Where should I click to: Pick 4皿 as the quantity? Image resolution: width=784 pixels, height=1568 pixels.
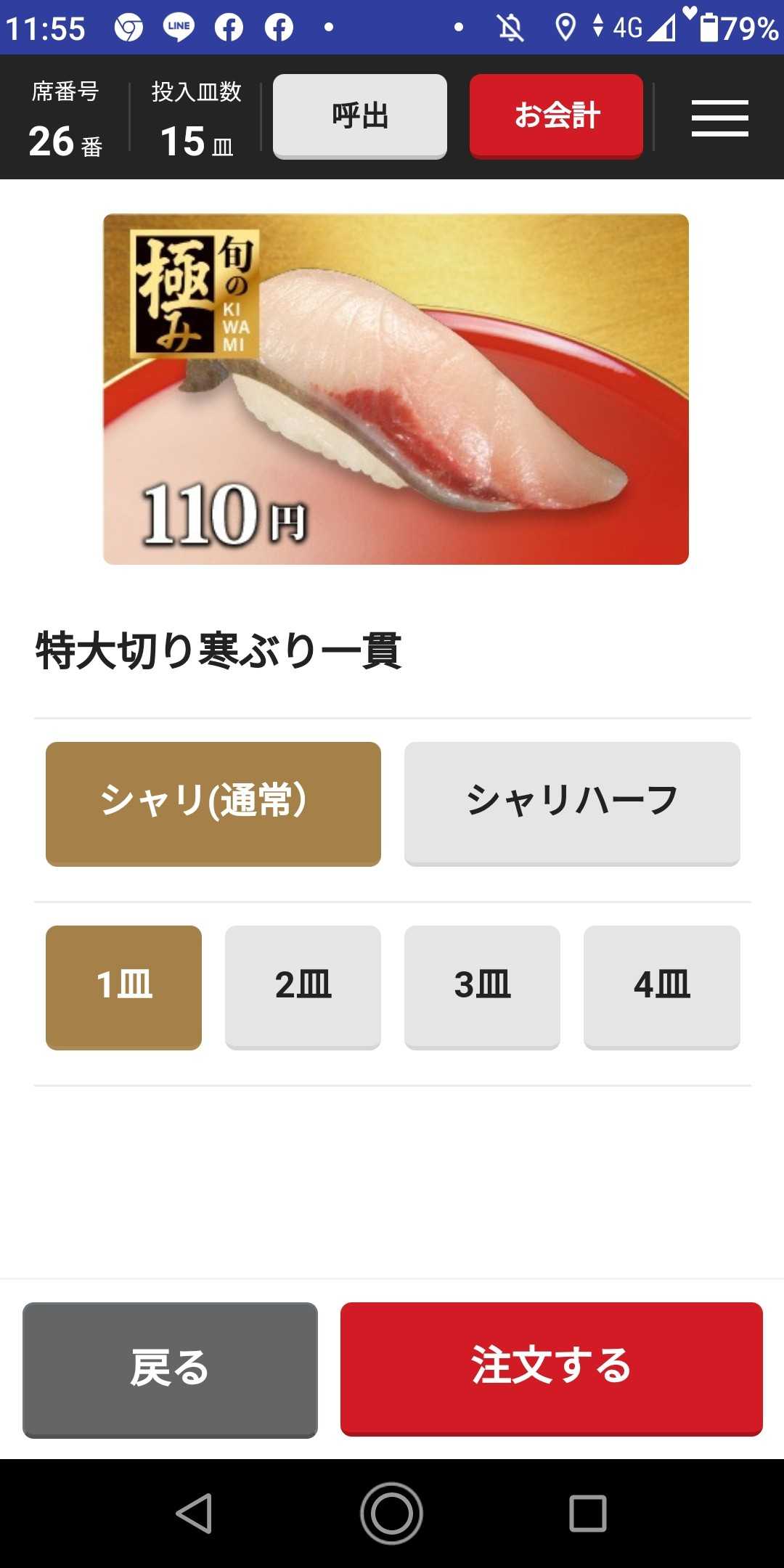point(661,987)
